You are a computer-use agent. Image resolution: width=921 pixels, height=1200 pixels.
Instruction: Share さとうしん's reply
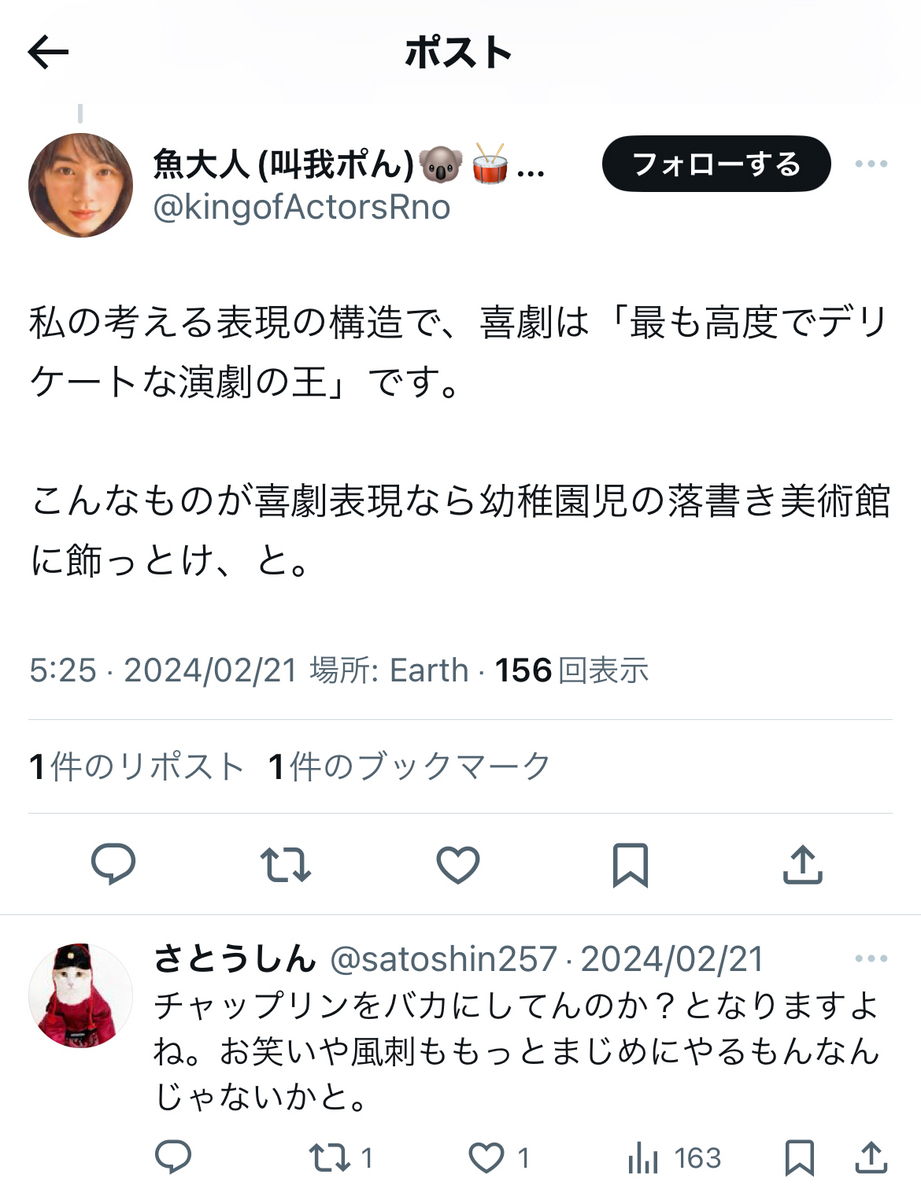tap(871, 1158)
